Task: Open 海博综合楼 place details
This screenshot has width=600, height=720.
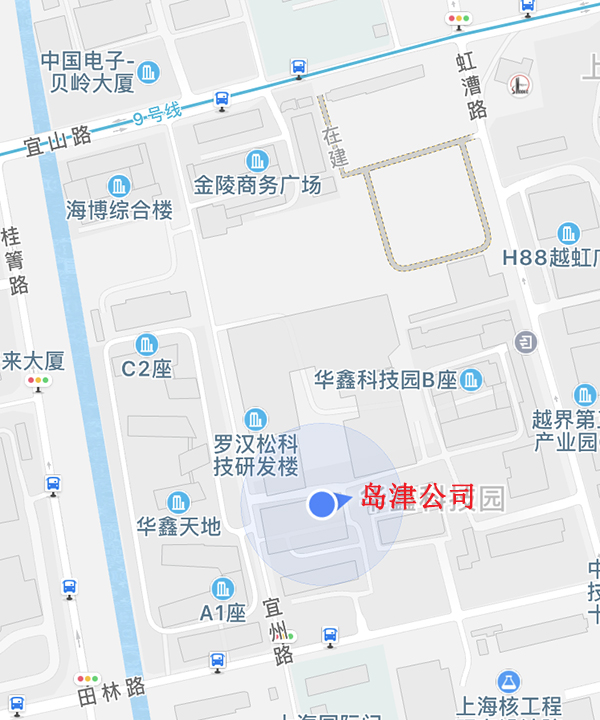Action: pyautogui.click(x=120, y=186)
